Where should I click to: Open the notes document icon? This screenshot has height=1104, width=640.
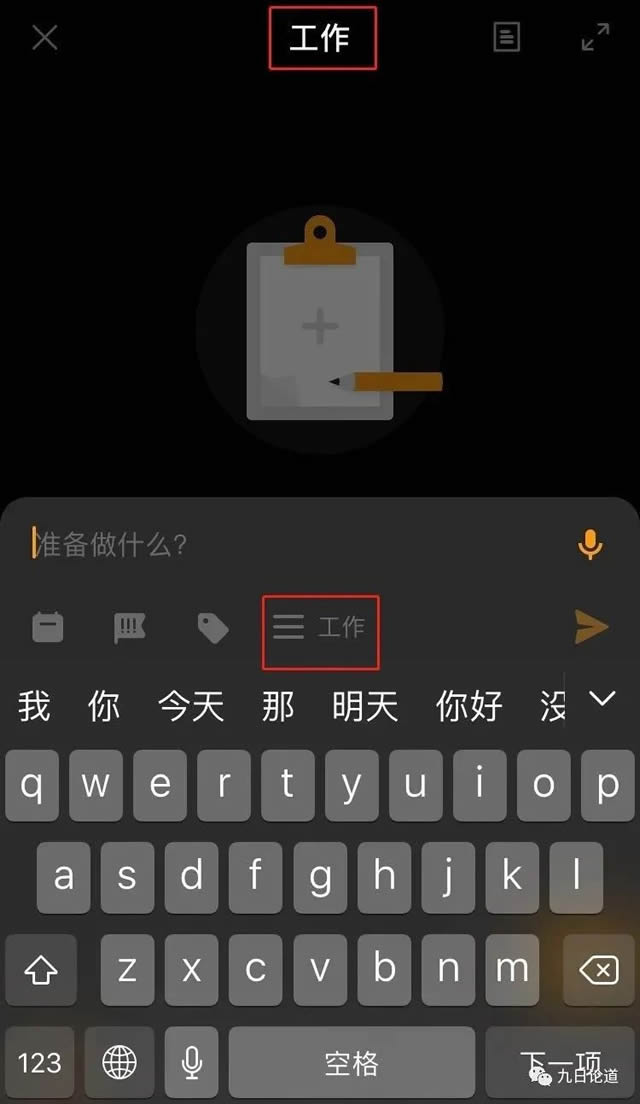(508, 38)
